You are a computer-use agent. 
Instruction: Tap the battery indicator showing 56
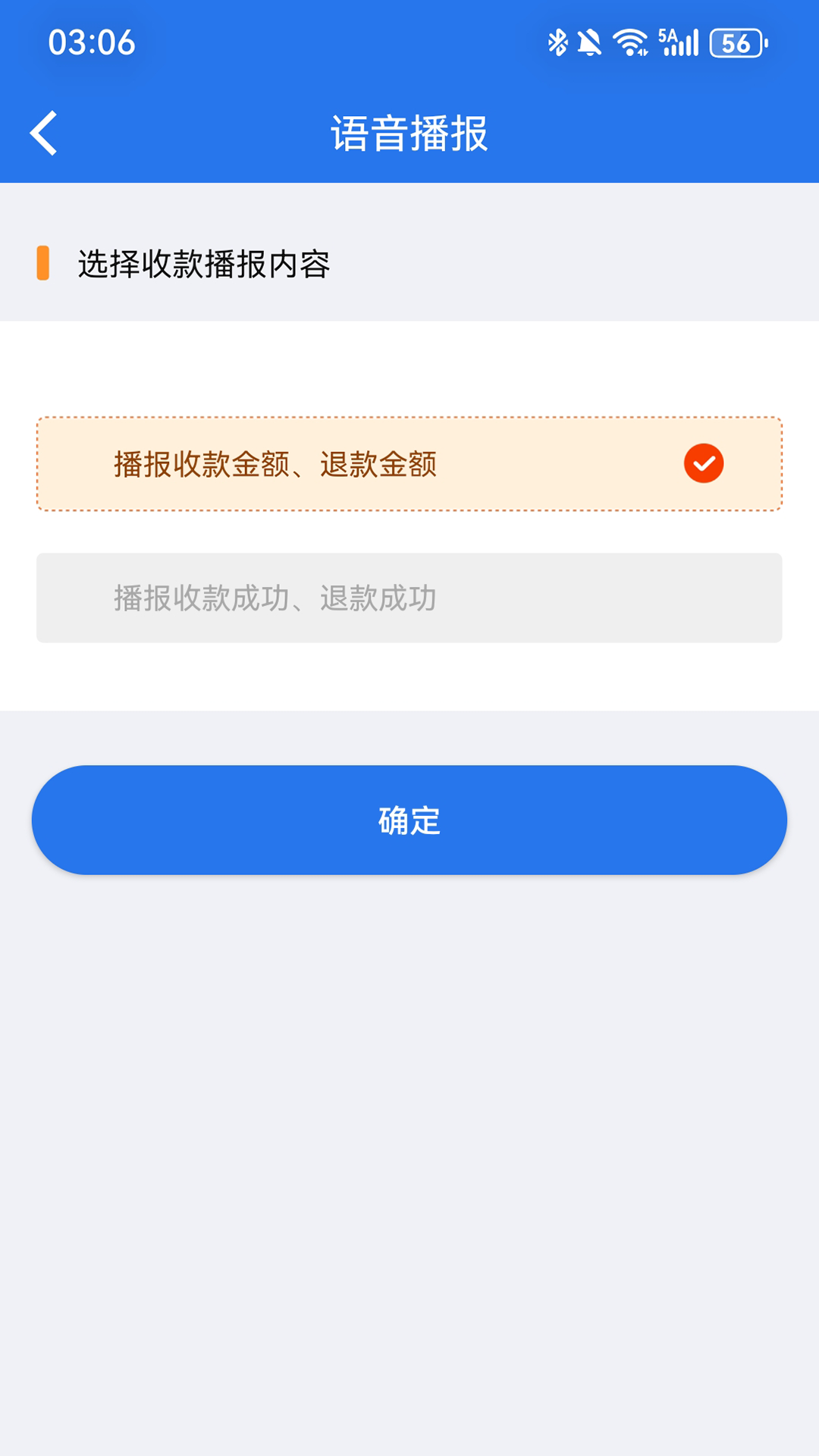tap(733, 43)
